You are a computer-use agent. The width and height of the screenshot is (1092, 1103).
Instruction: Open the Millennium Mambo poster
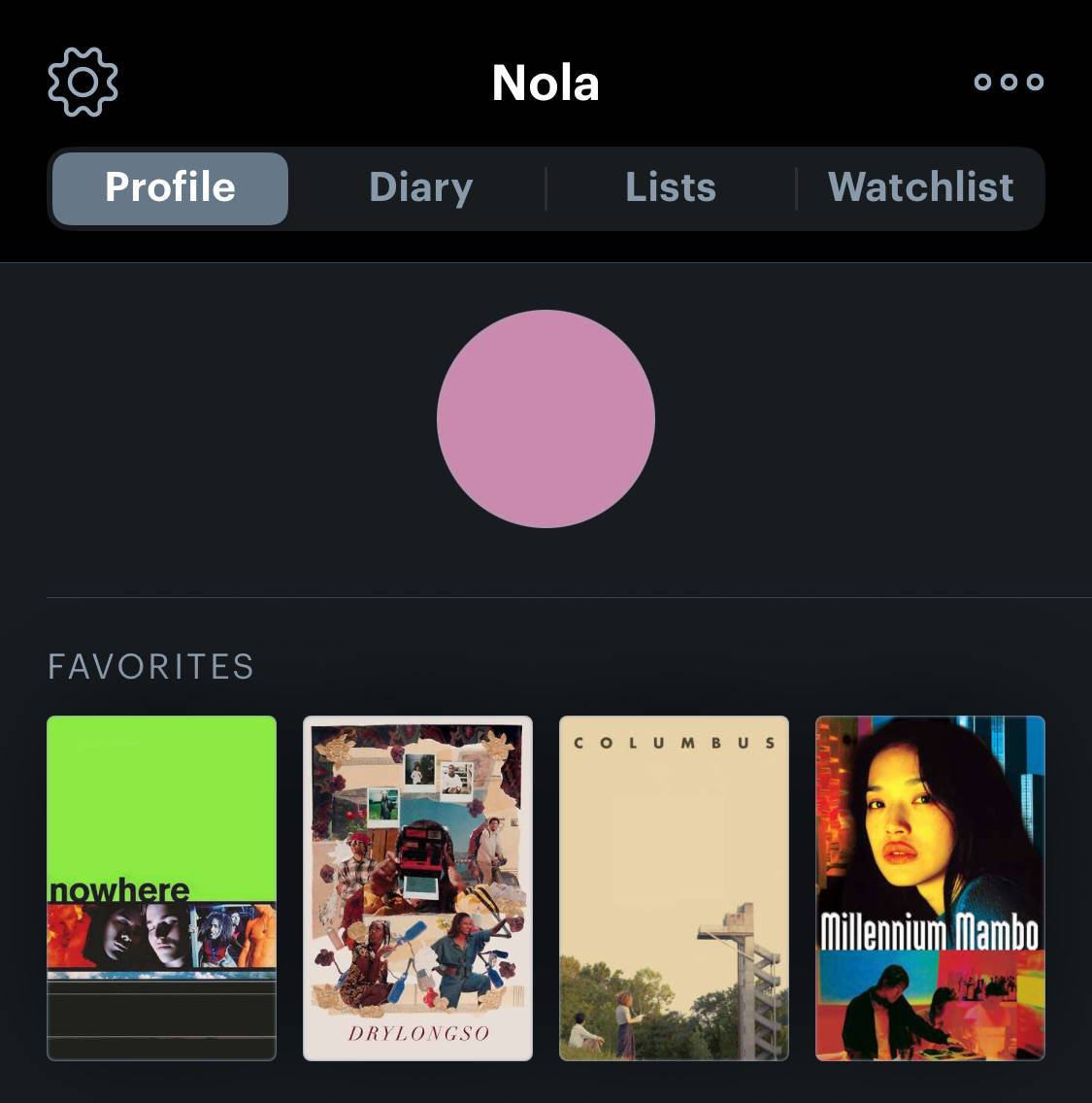click(x=930, y=887)
